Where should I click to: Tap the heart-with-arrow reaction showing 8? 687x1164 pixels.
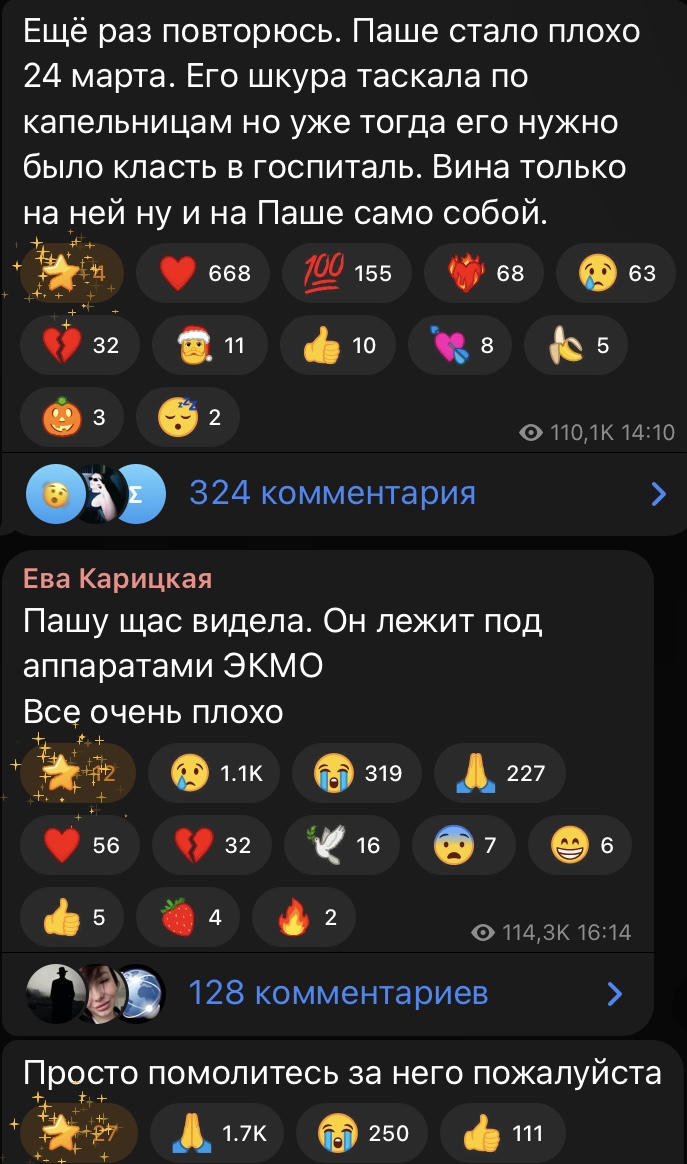462,346
